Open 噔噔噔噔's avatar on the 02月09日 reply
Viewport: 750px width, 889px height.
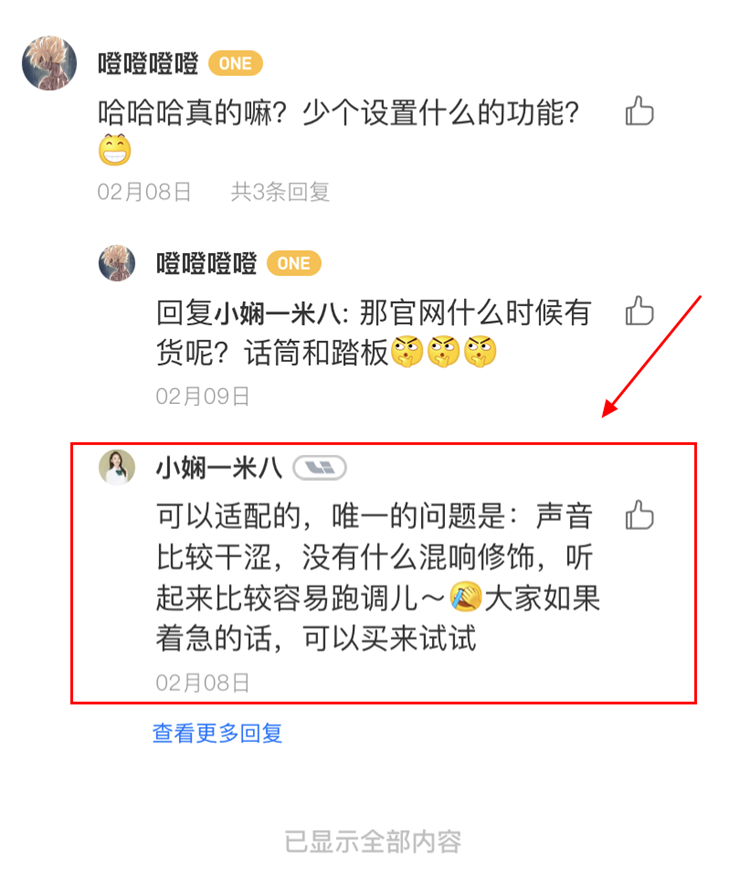[x=117, y=263]
